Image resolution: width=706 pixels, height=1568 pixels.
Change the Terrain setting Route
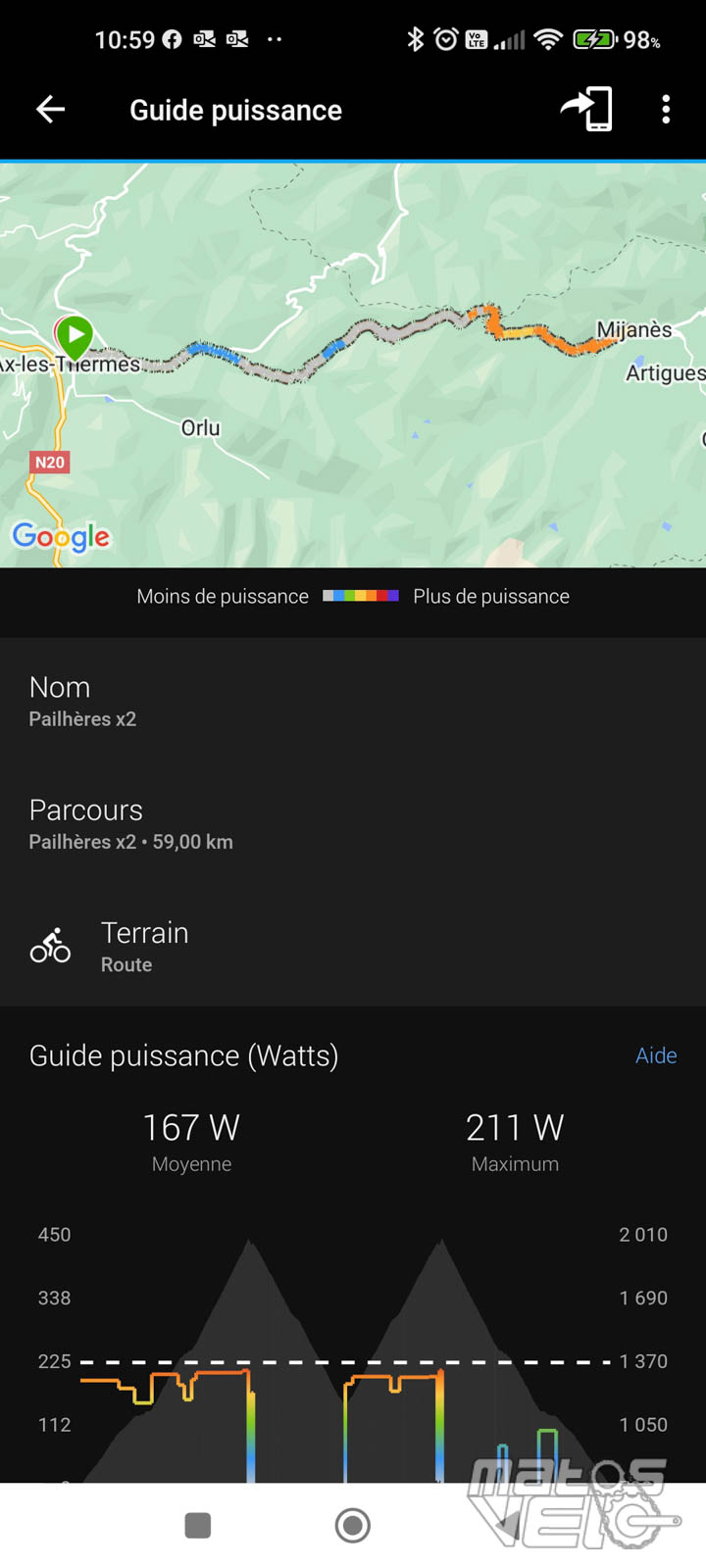[x=353, y=946]
